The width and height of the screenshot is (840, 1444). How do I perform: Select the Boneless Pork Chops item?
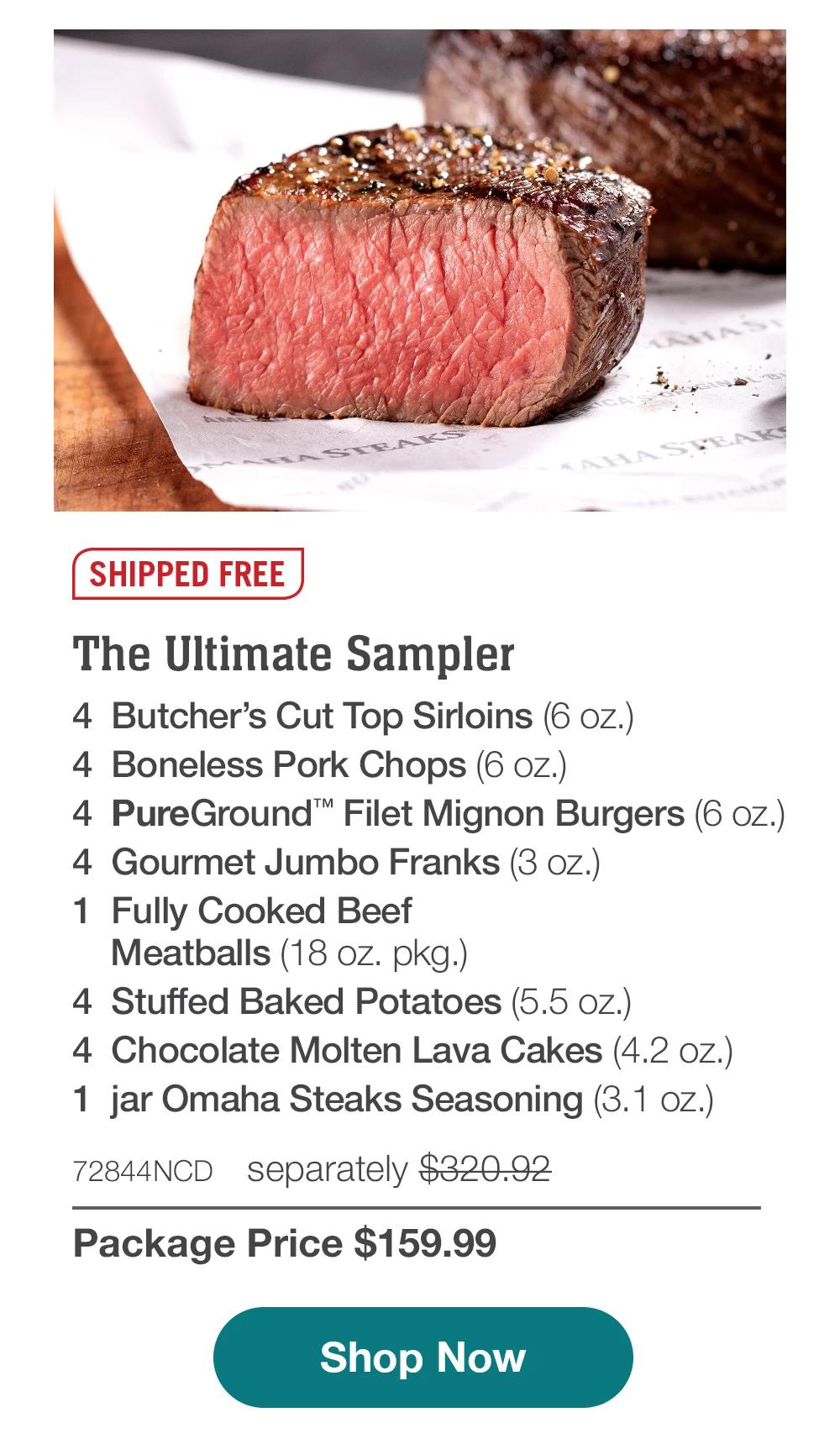pyautogui.click(x=319, y=766)
